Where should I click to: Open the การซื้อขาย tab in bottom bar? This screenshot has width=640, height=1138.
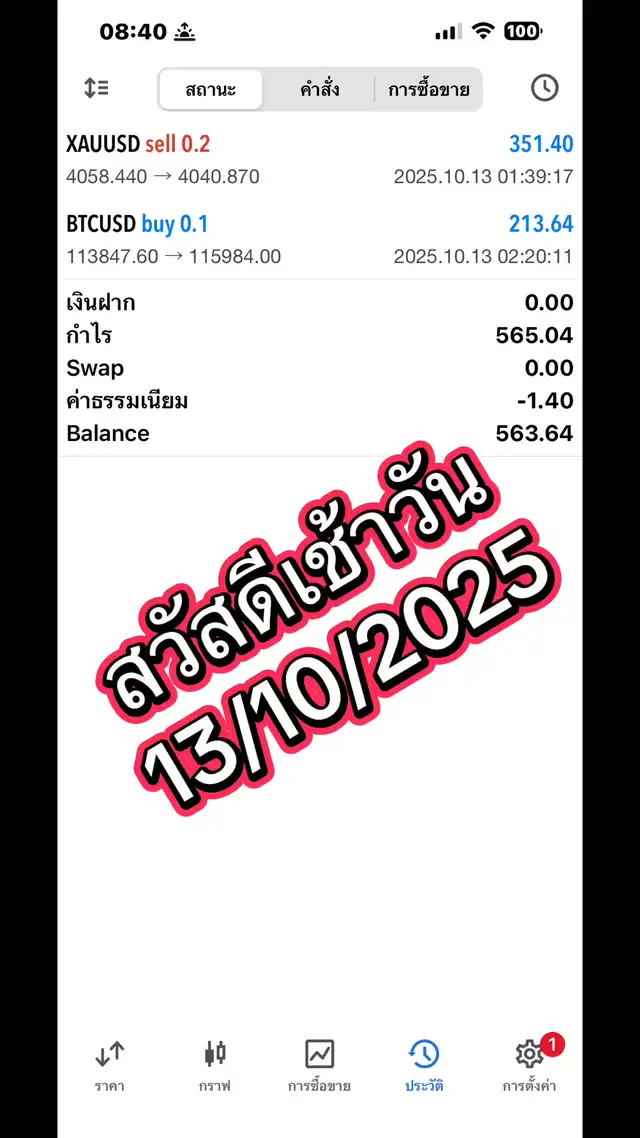[319, 1065]
